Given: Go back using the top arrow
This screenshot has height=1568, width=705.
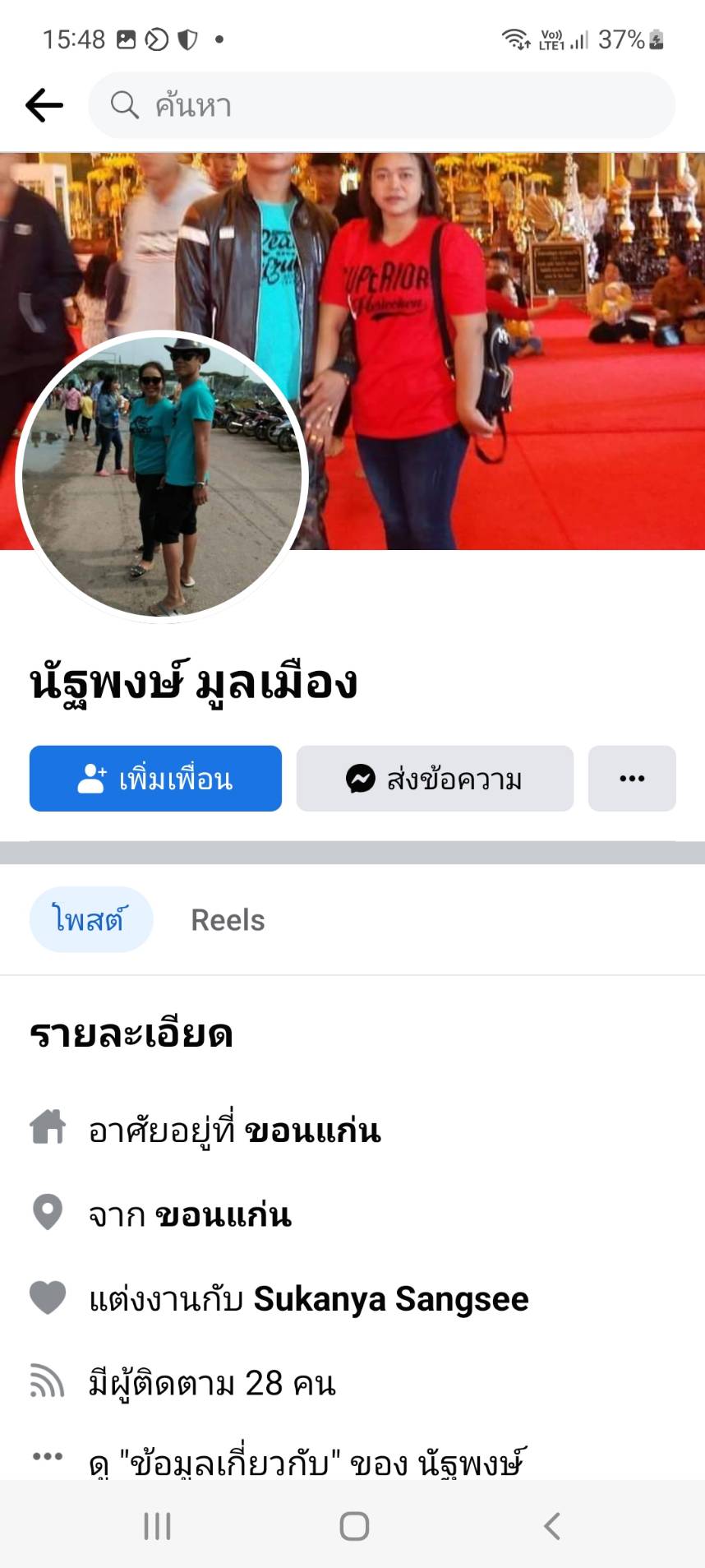Looking at the screenshot, I should click(x=44, y=105).
